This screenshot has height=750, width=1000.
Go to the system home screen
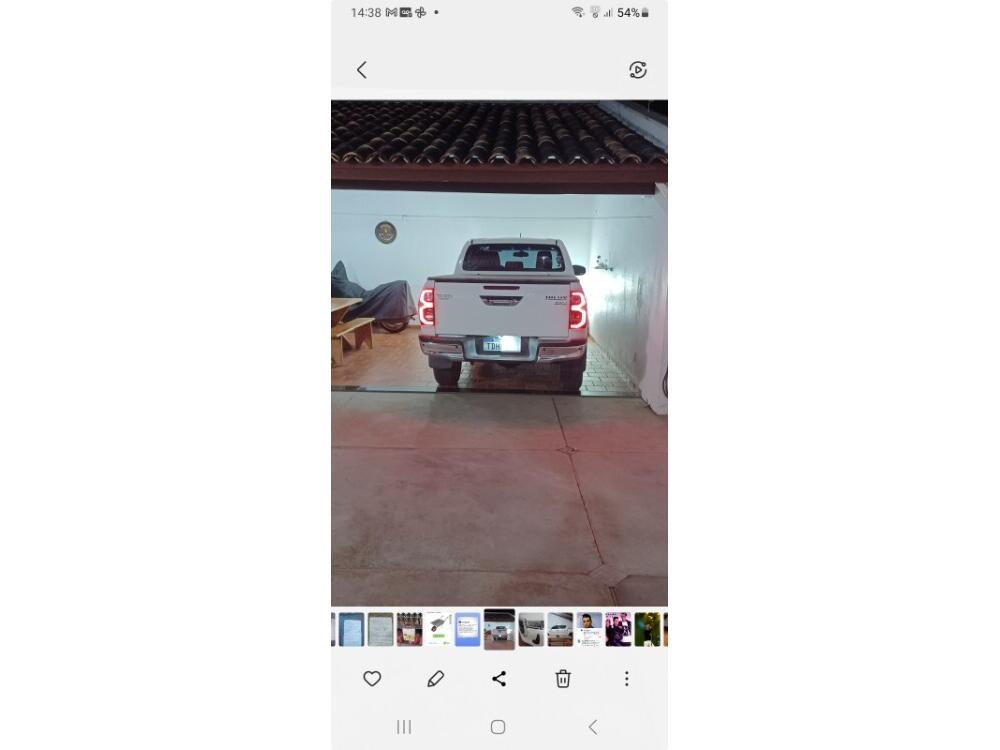click(x=498, y=727)
